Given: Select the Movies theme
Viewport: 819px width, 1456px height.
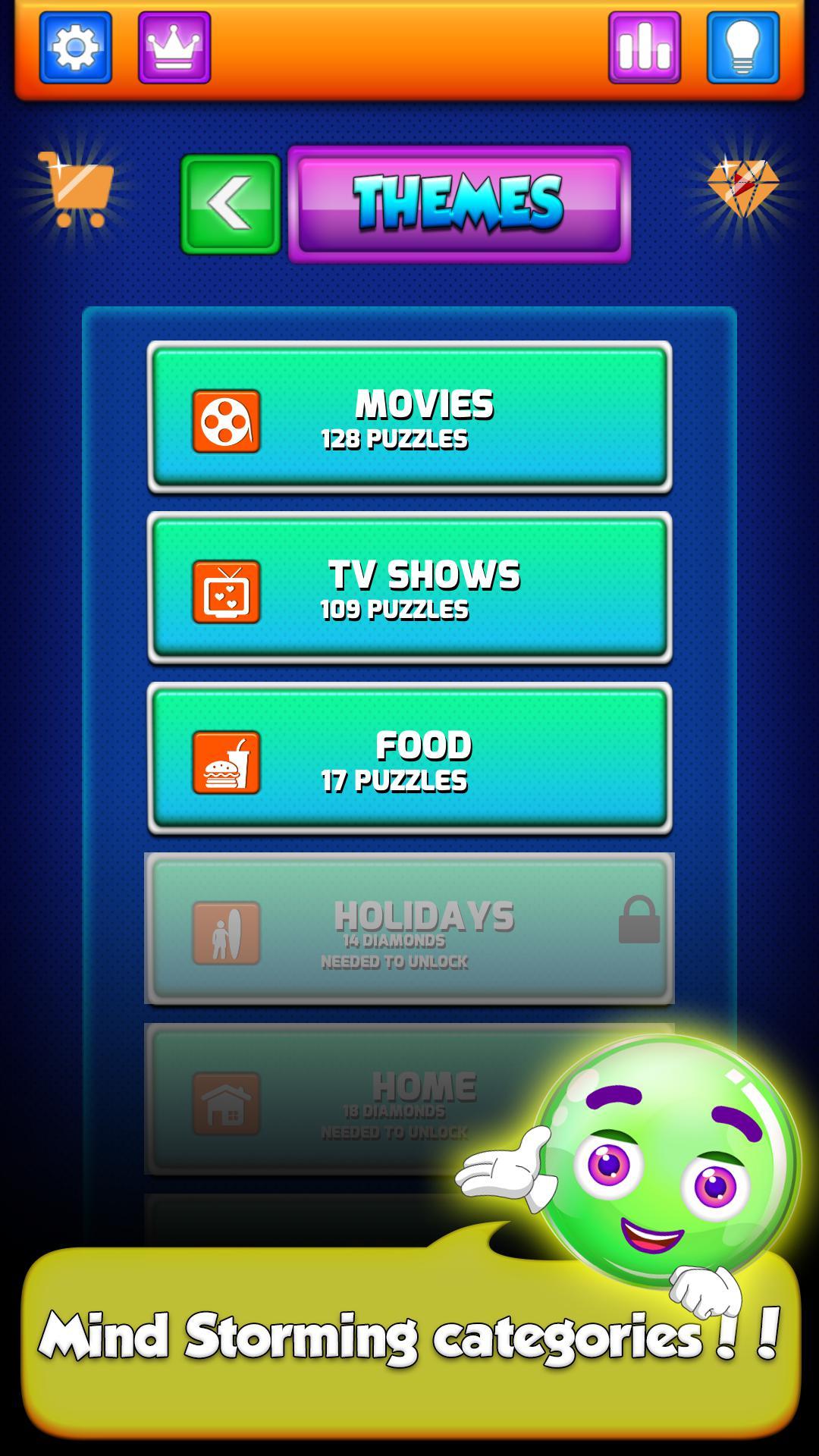Looking at the screenshot, I should tap(409, 417).
